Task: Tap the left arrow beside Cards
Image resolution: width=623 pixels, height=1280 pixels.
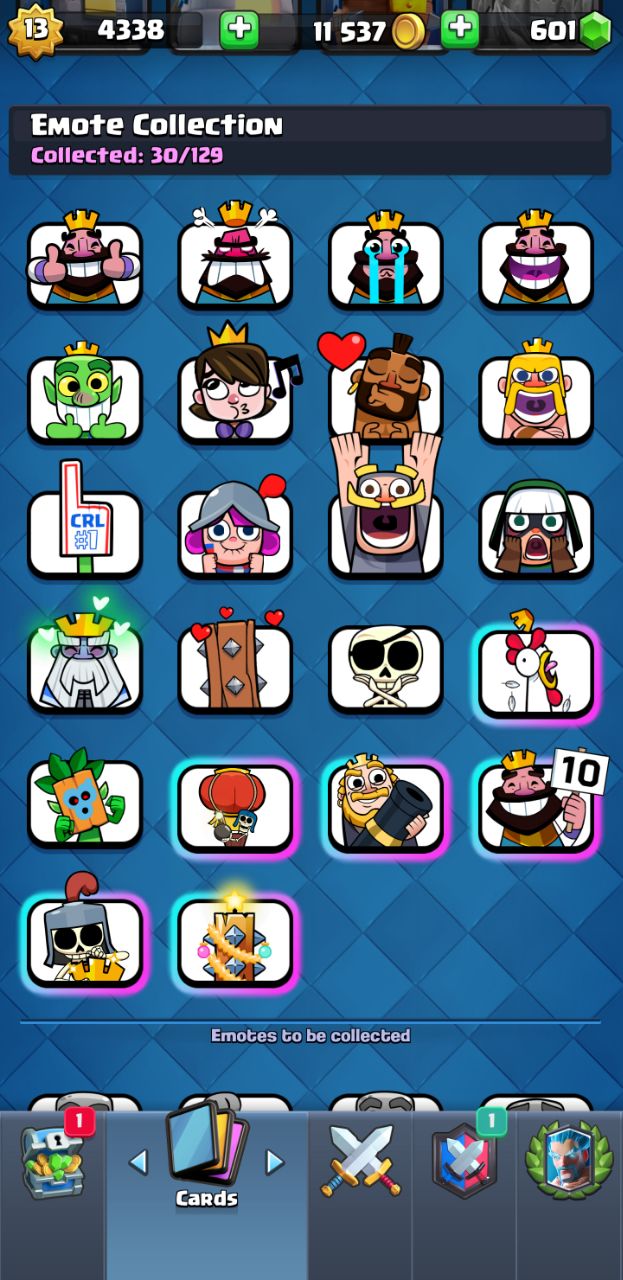Action: (138, 1161)
